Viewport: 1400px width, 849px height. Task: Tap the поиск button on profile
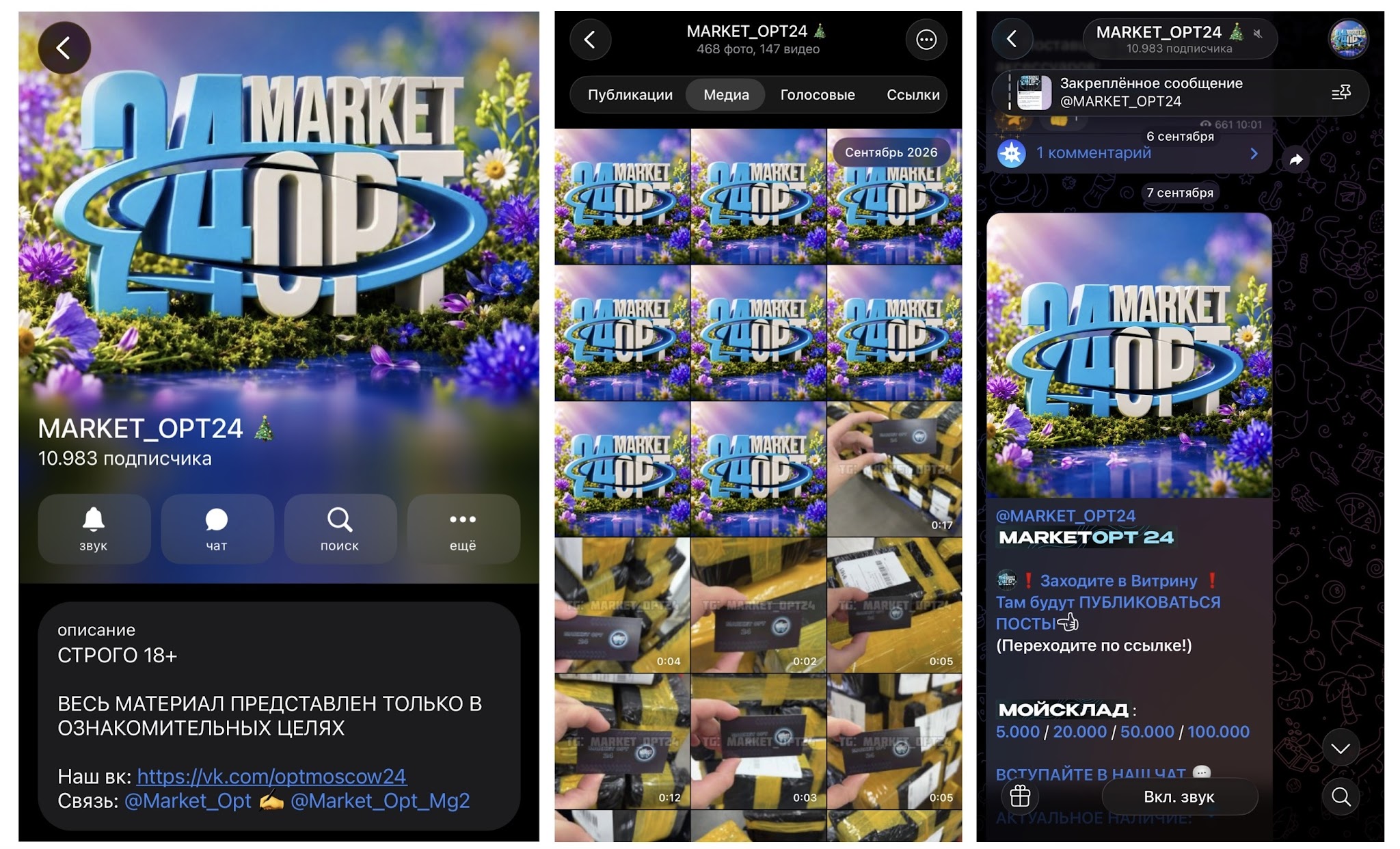click(x=340, y=528)
